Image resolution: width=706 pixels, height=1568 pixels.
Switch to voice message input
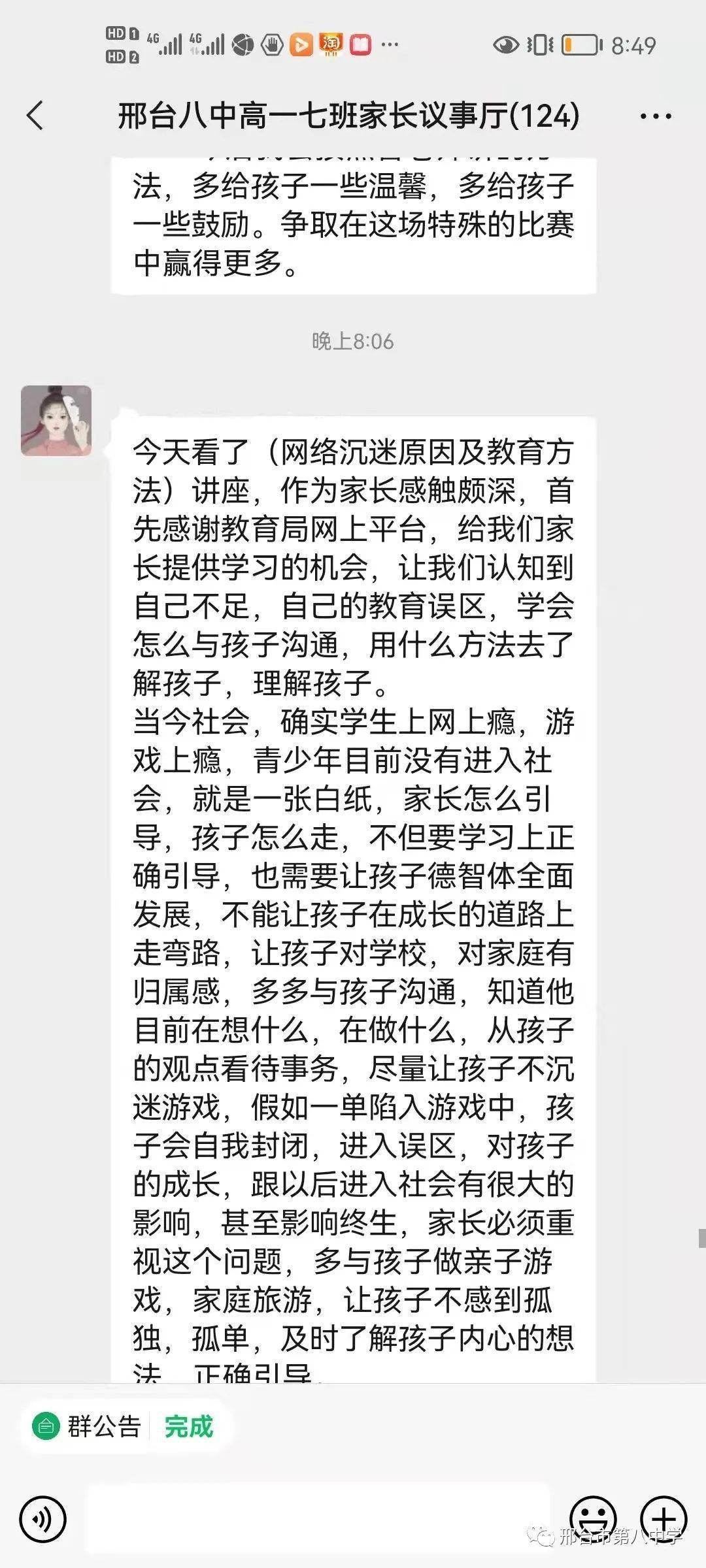(x=43, y=1520)
